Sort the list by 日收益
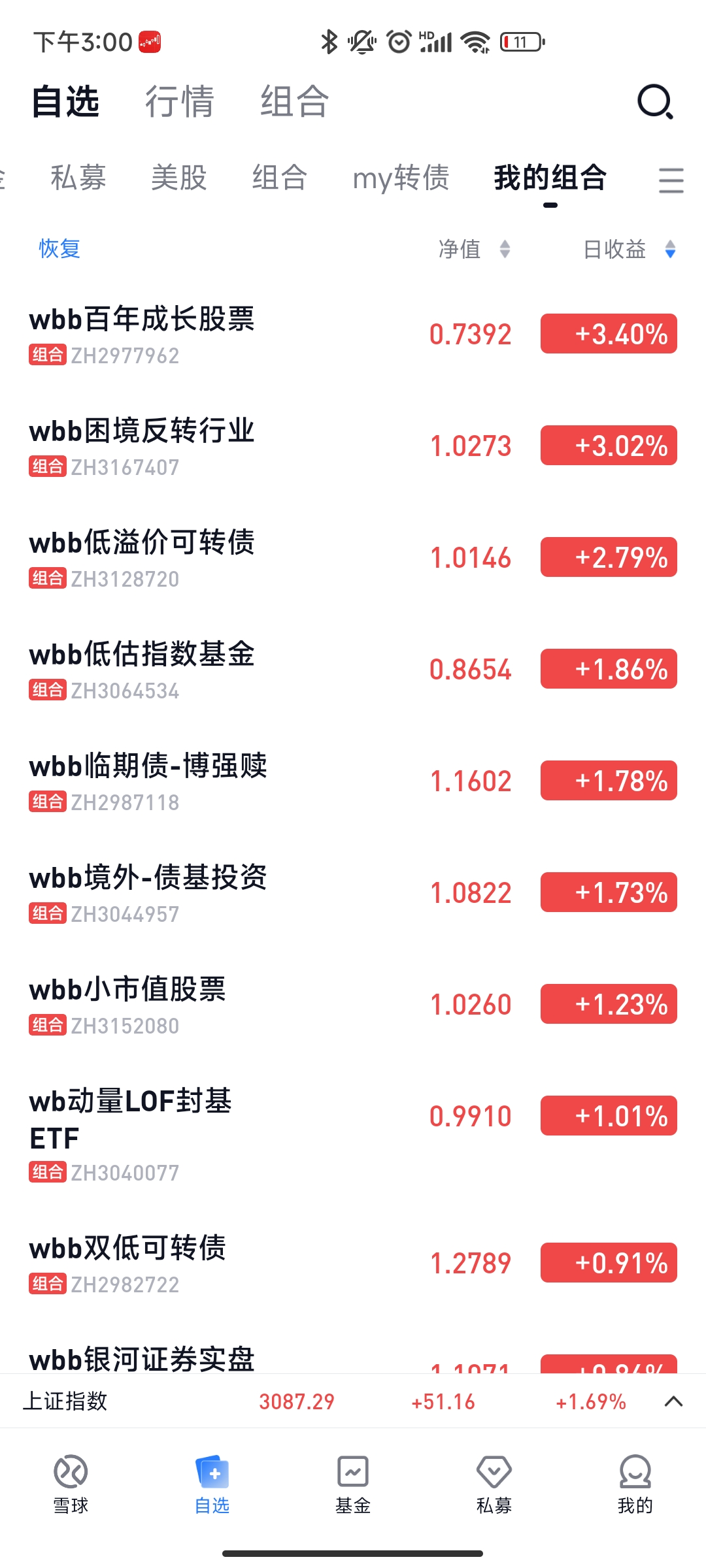The height and width of the screenshot is (1568, 706). click(628, 249)
